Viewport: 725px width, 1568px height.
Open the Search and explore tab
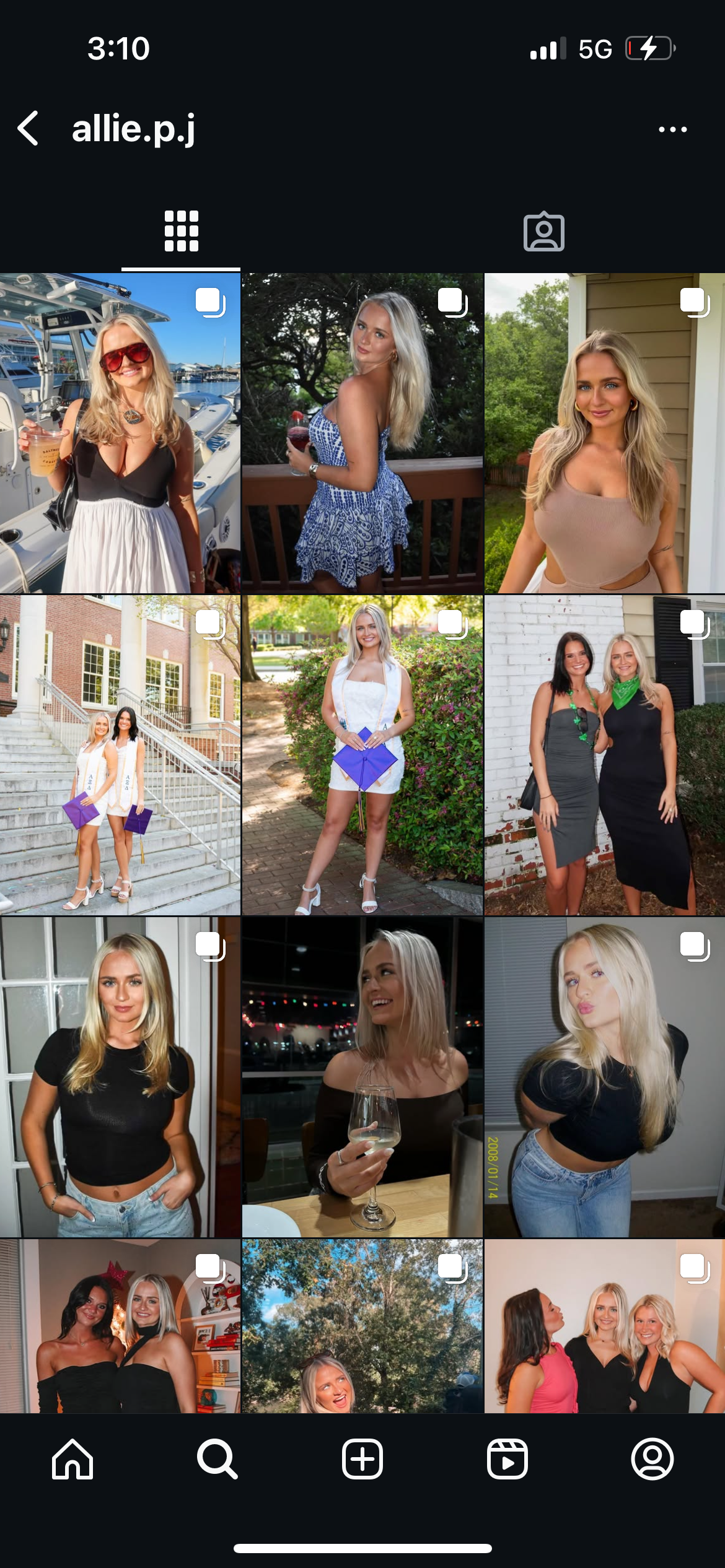(217, 1458)
